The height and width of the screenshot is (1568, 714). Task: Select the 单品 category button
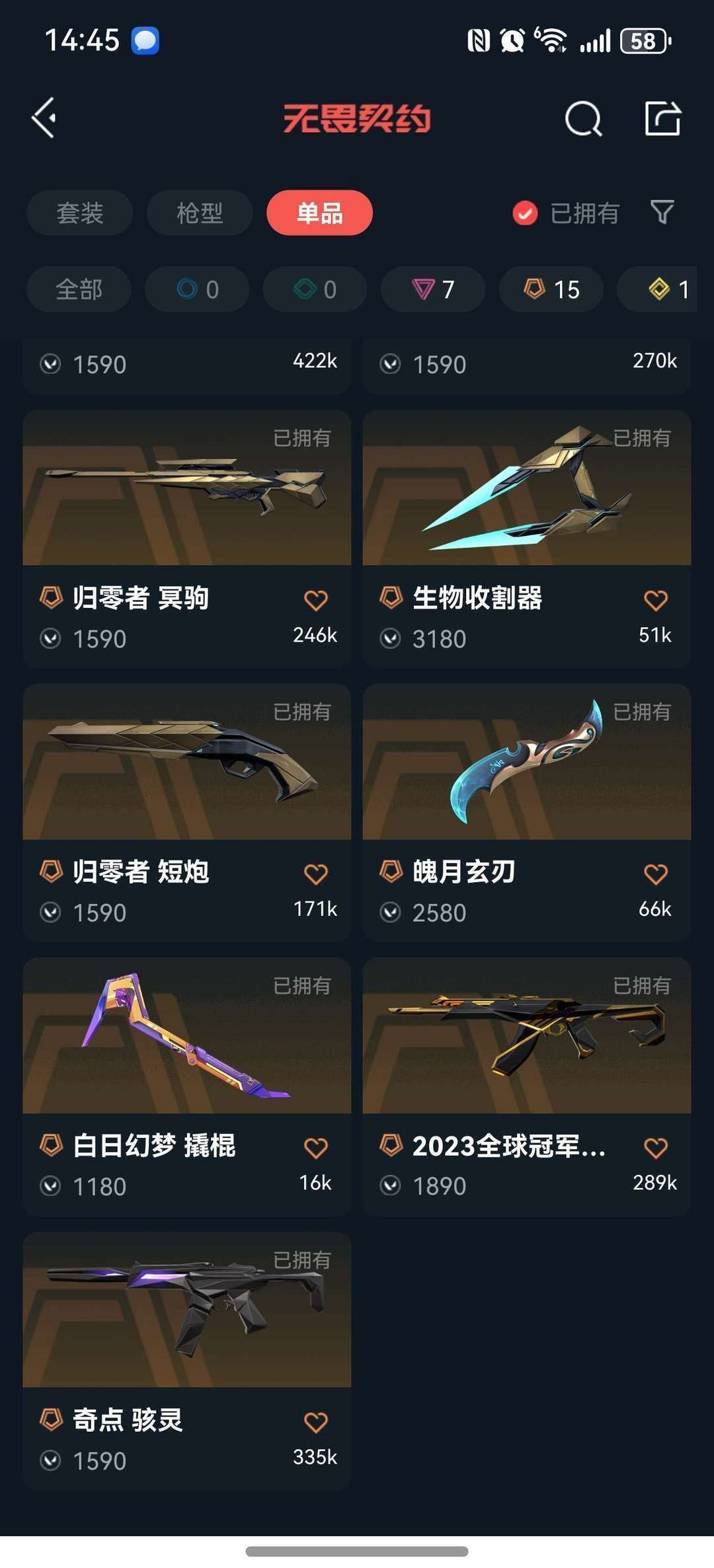click(x=319, y=213)
